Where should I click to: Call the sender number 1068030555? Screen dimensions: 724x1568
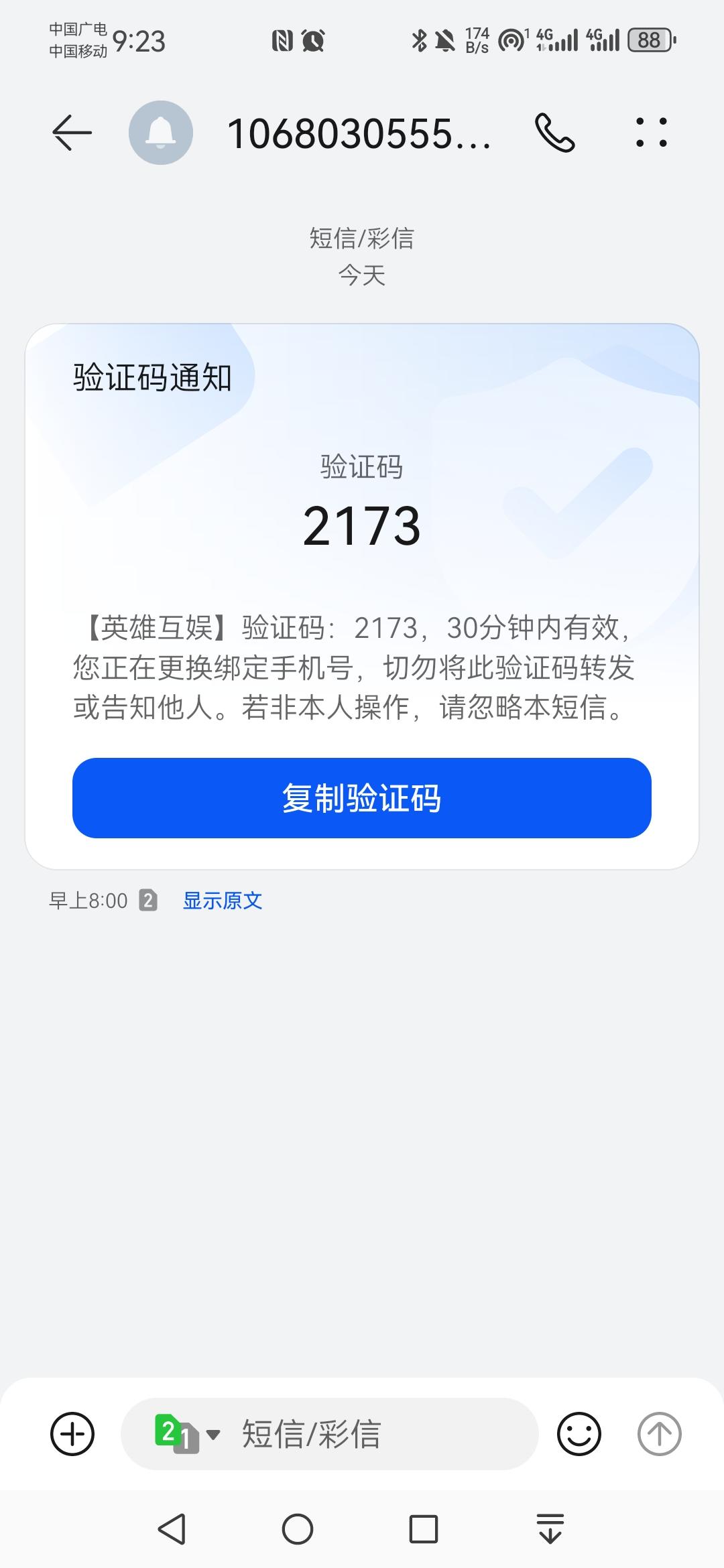click(555, 133)
